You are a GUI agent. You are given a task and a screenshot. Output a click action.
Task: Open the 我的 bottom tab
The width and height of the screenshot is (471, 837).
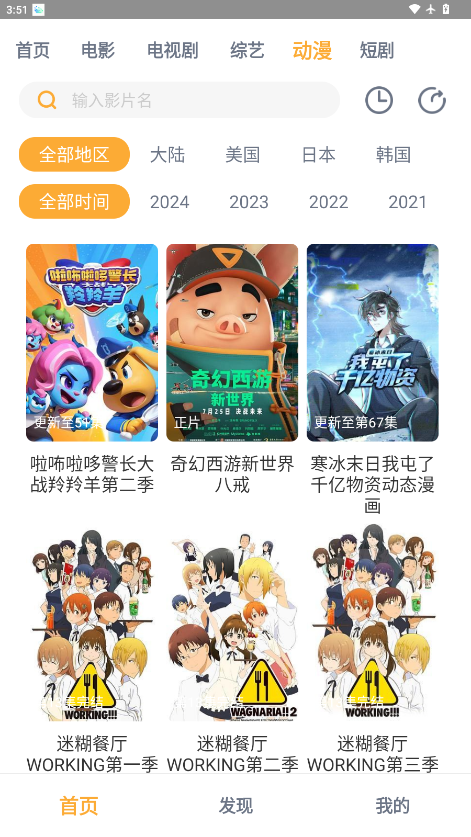point(392,806)
